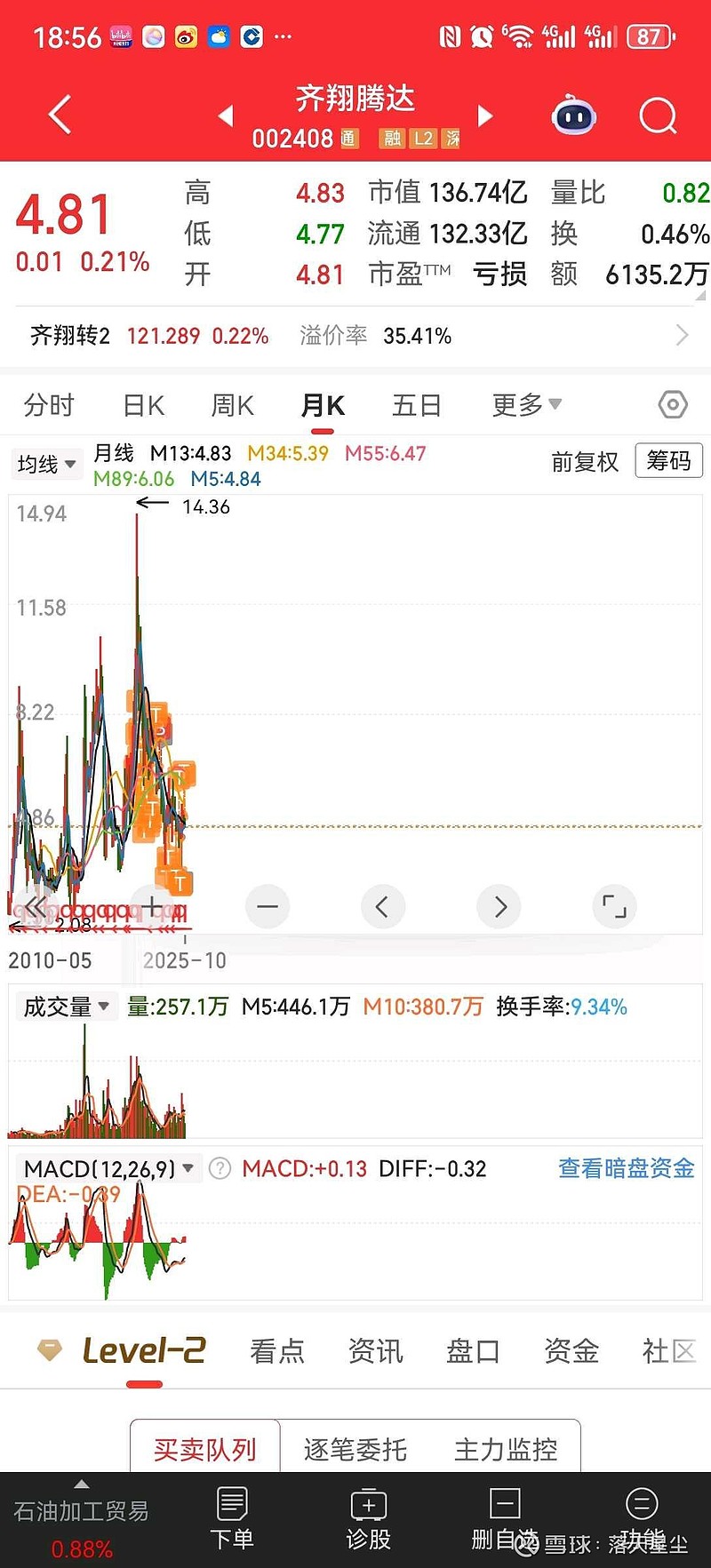
Task: Open the 齐翔转2 convertible bond row
Action: tap(355, 336)
